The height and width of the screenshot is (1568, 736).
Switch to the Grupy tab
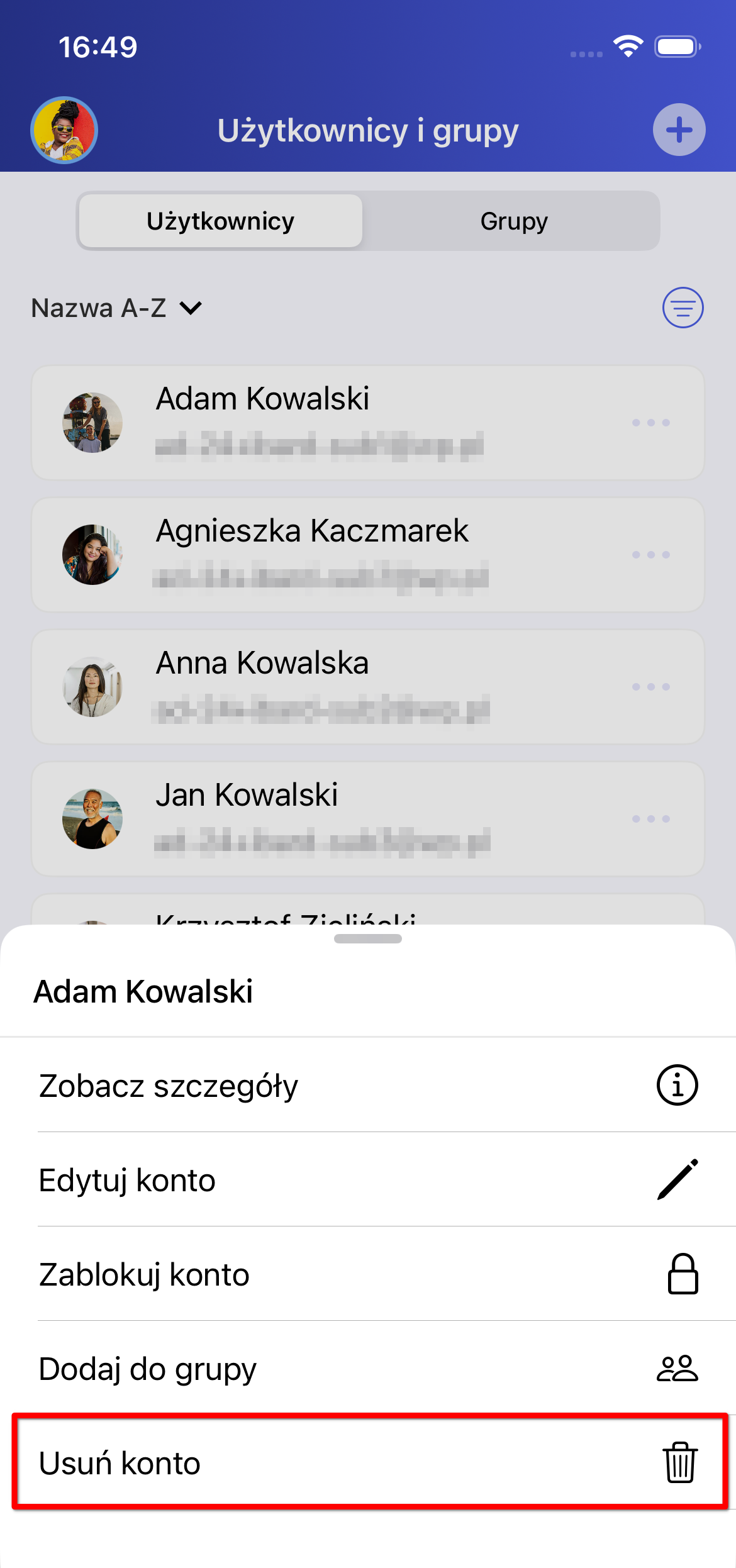pyautogui.click(x=513, y=221)
